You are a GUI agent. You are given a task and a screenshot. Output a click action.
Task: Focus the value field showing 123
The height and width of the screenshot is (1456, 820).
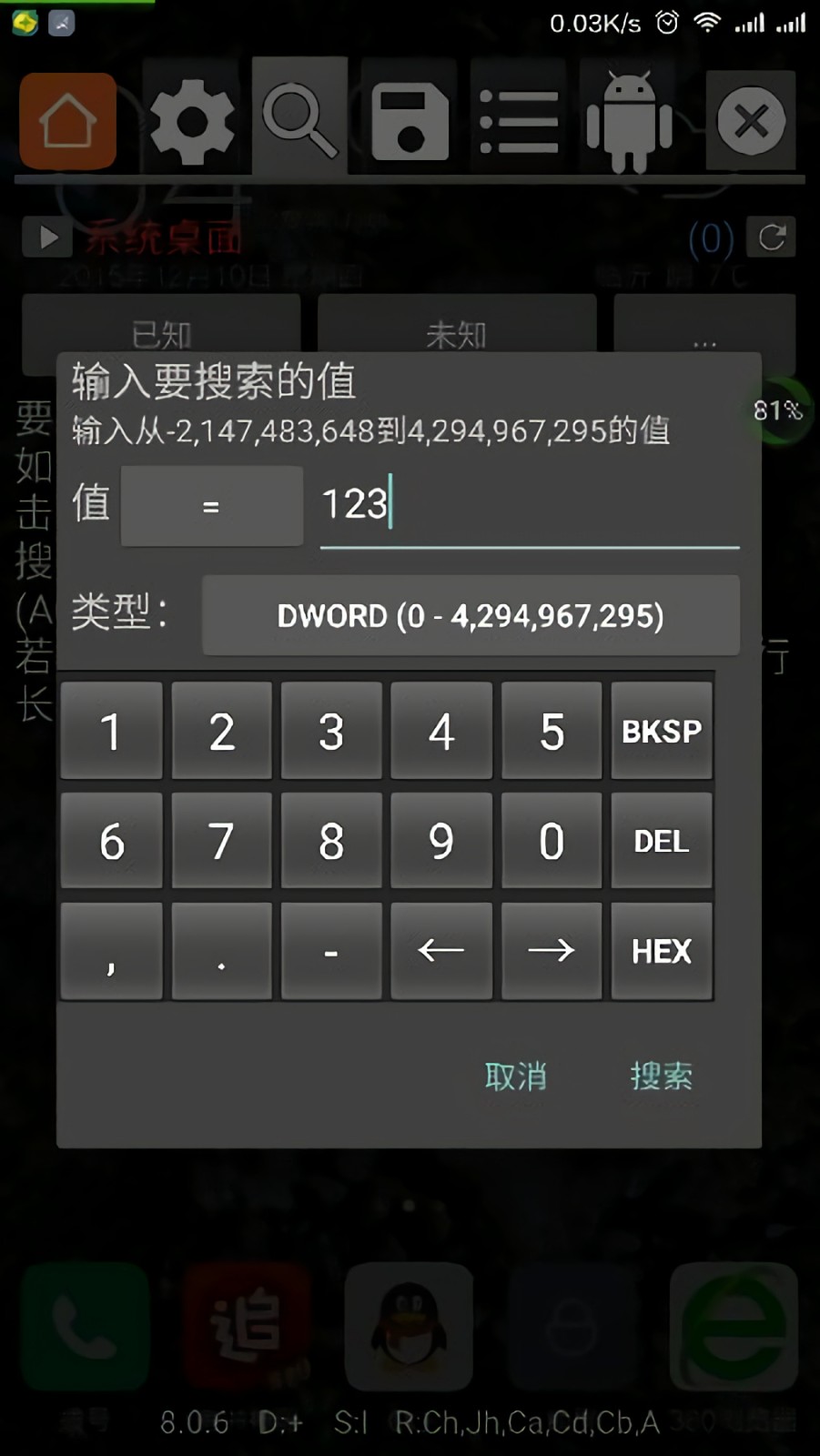point(528,505)
